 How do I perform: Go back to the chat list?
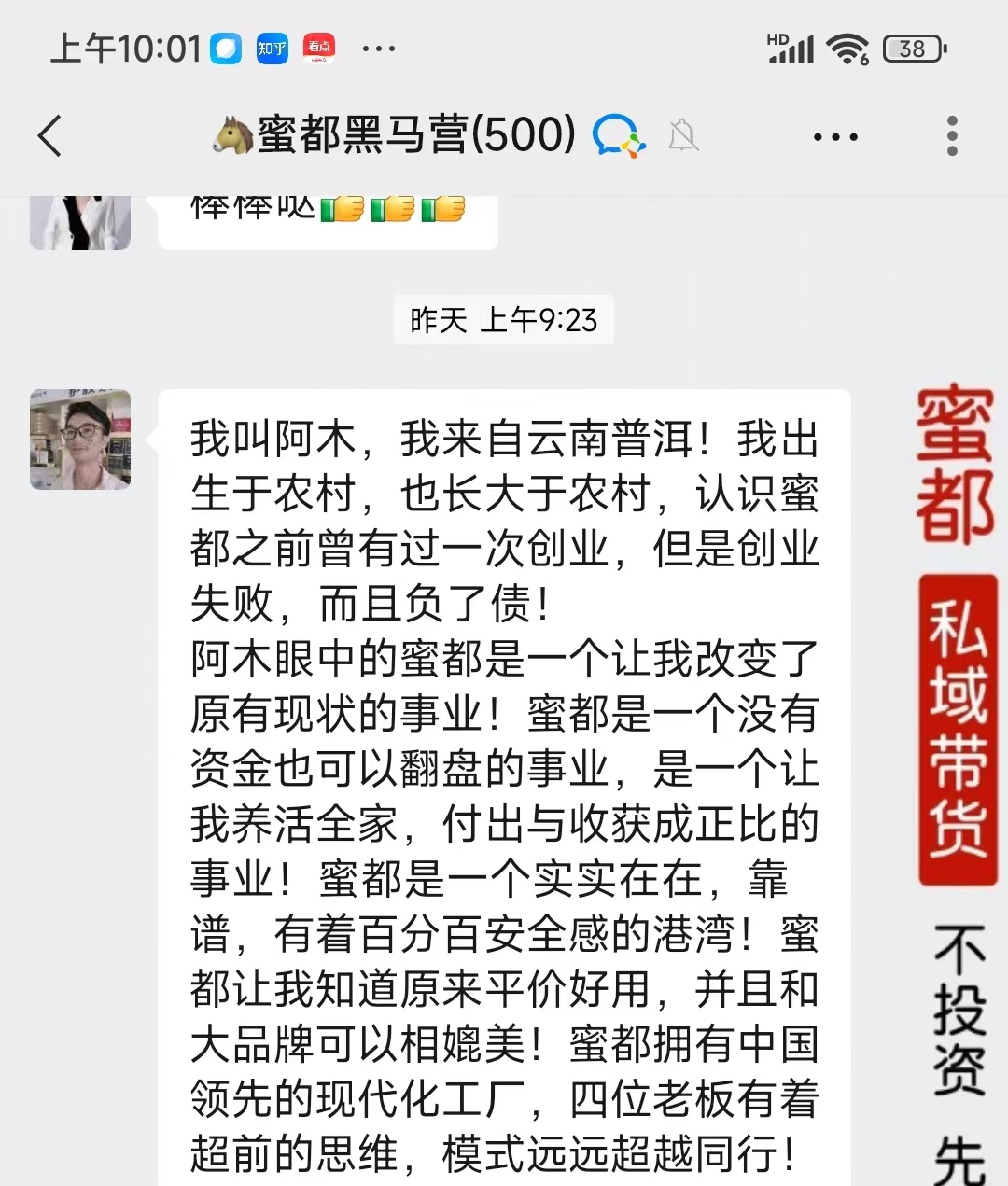coord(50,136)
